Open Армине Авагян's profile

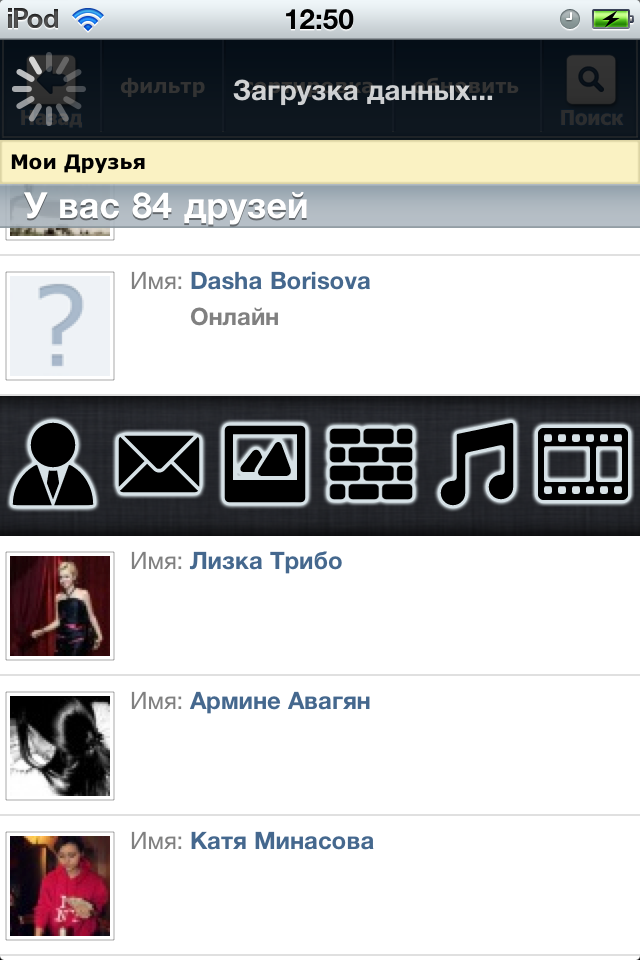(280, 702)
